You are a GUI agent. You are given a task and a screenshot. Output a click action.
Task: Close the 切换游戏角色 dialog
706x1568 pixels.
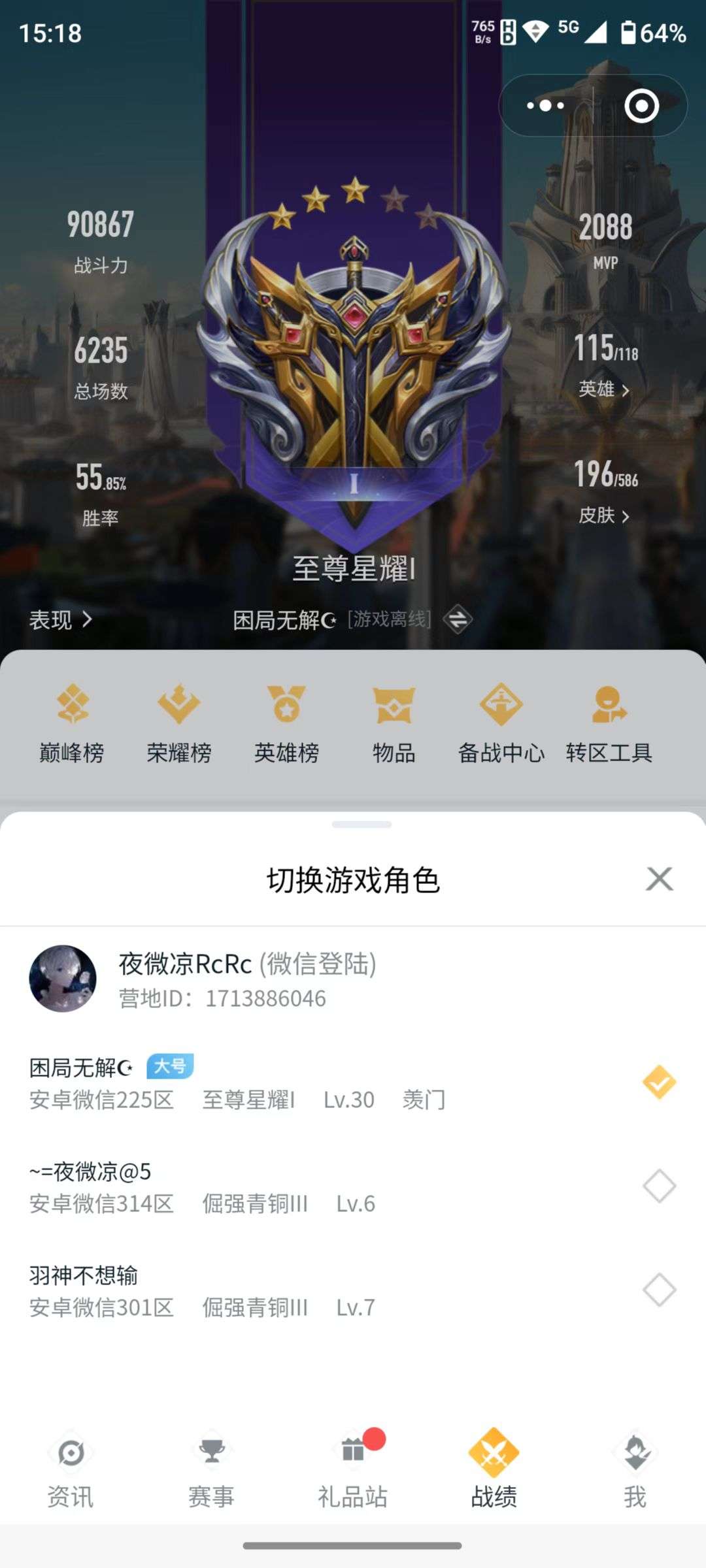(660, 879)
